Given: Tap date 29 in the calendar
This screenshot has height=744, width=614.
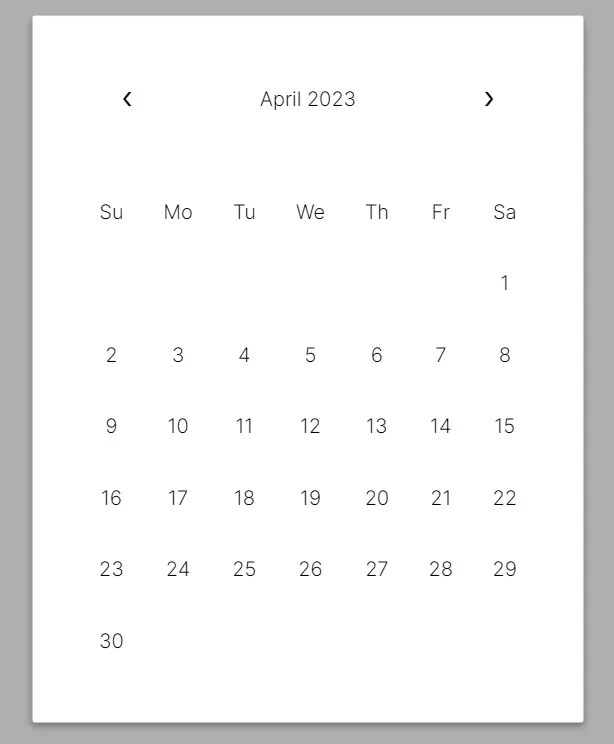Looking at the screenshot, I should [505, 569].
